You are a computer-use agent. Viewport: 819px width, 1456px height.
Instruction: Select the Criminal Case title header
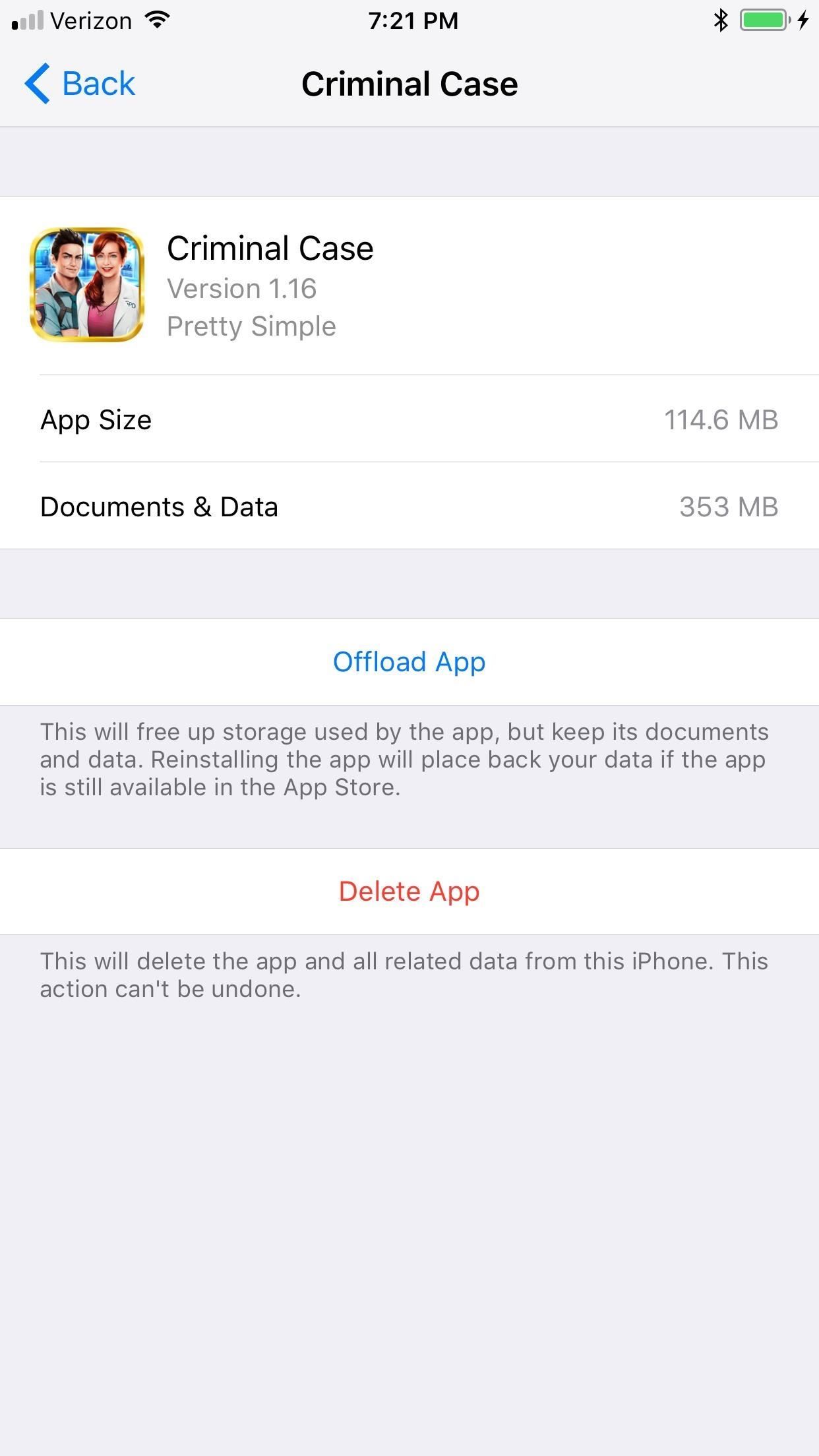409,83
